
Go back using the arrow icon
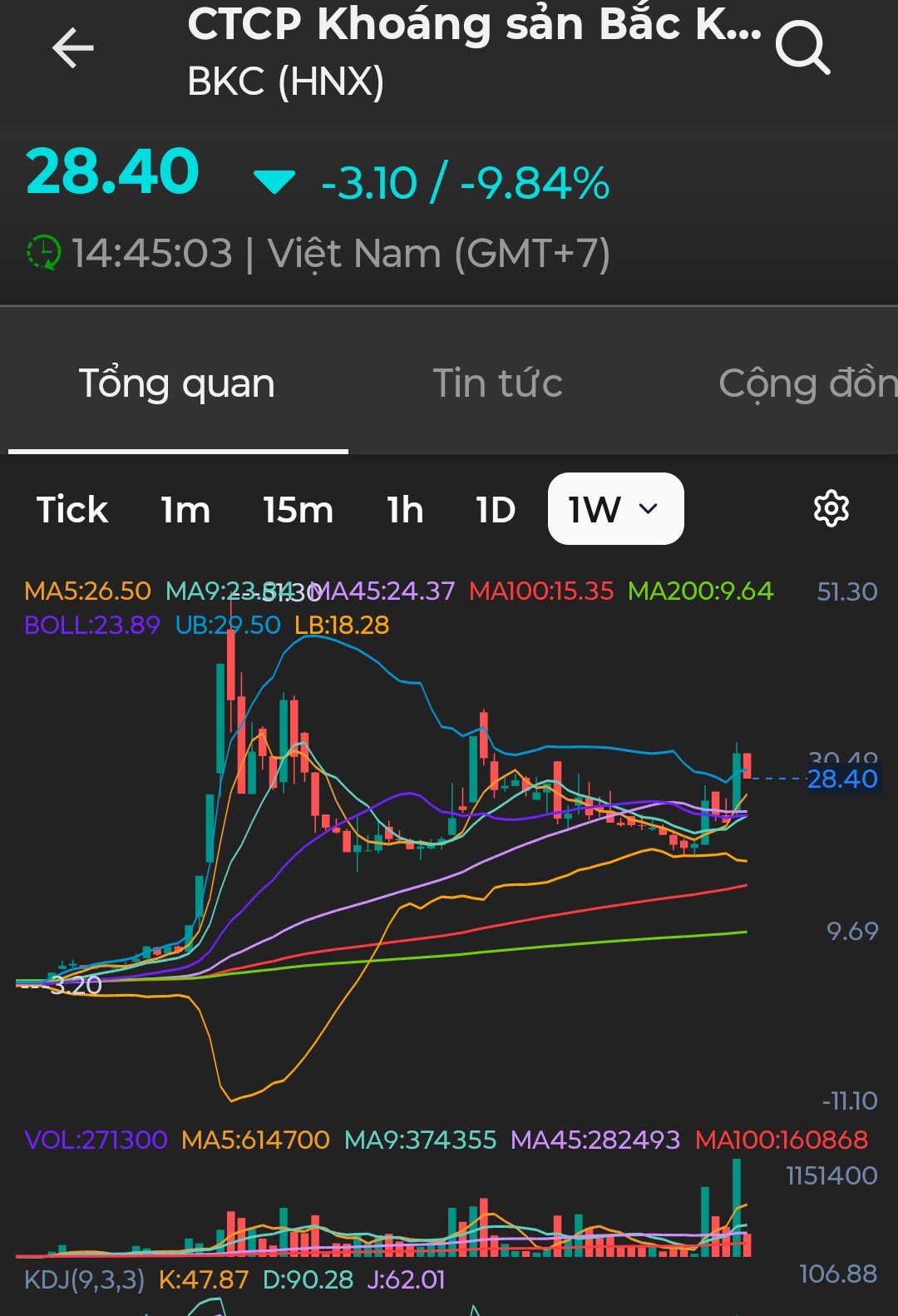tap(73, 48)
